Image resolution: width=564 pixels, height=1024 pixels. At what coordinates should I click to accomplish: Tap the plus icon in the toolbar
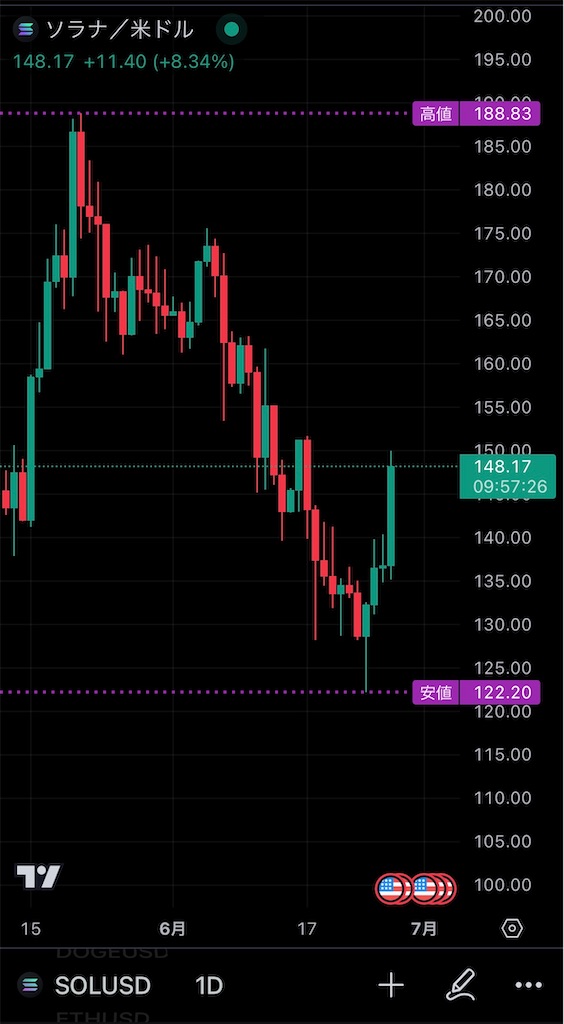[391, 985]
